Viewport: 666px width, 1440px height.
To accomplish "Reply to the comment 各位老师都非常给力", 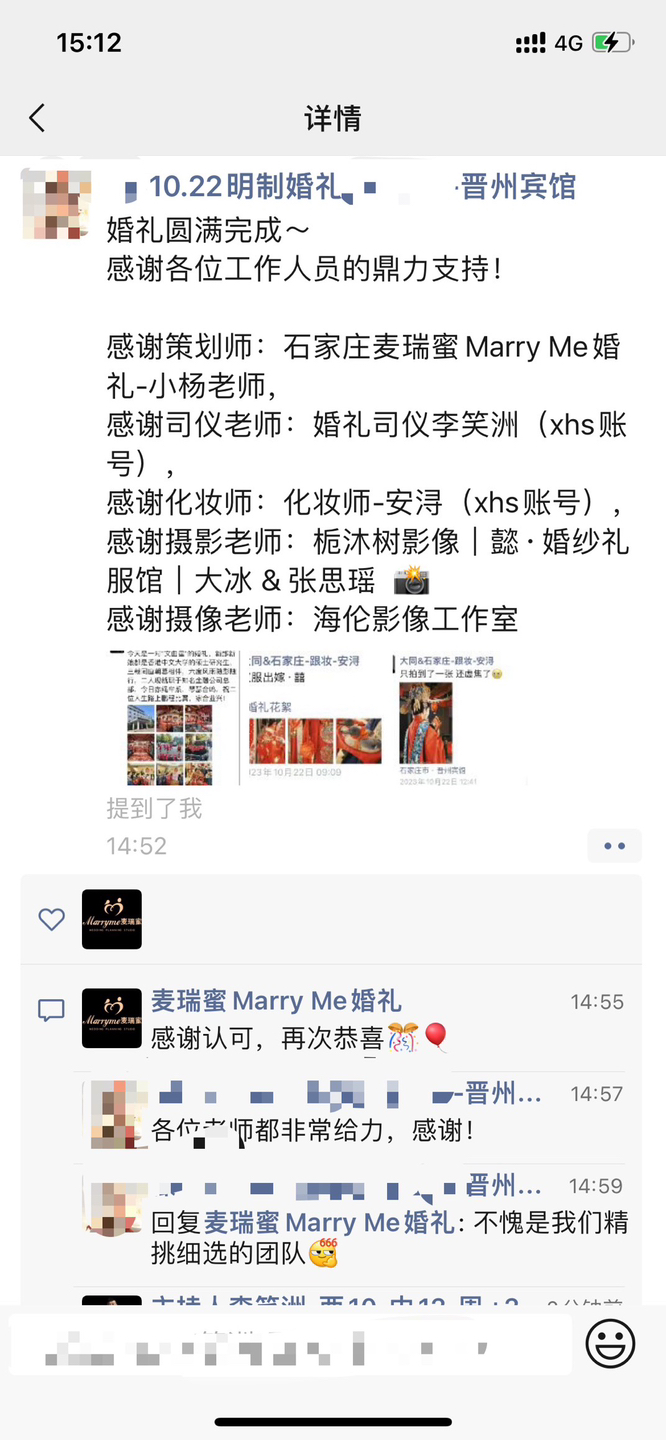I will [x=312, y=1131].
